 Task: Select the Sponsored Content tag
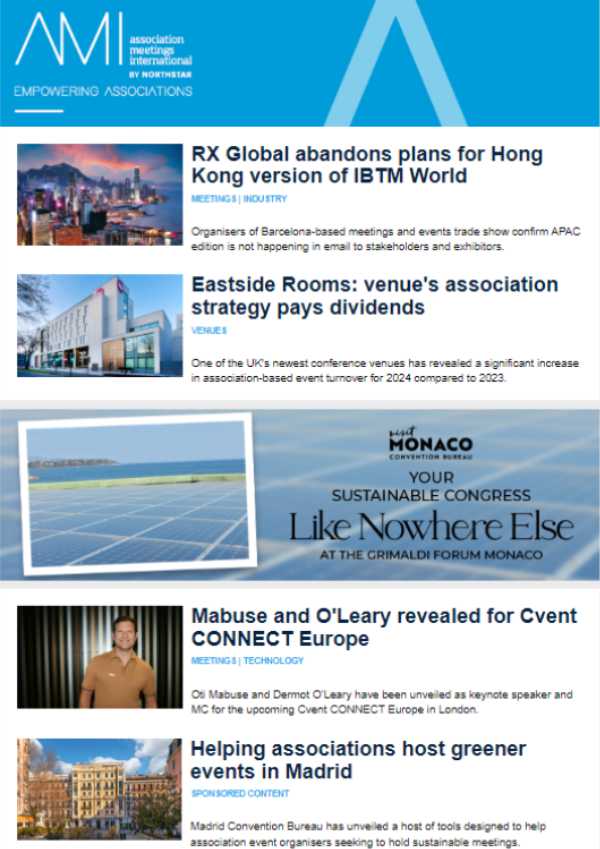click(240, 793)
